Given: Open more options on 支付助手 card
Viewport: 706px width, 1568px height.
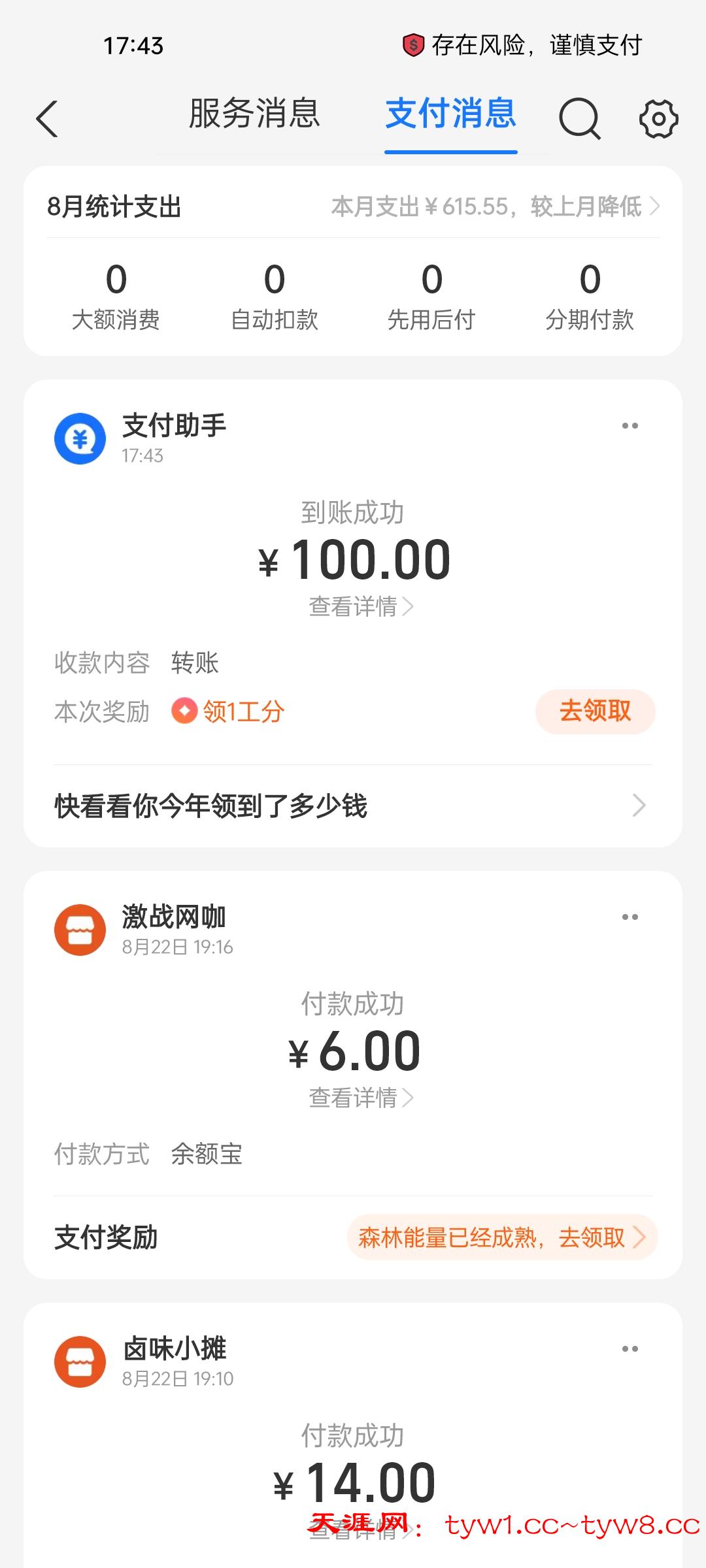Looking at the screenshot, I should [630, 426].
